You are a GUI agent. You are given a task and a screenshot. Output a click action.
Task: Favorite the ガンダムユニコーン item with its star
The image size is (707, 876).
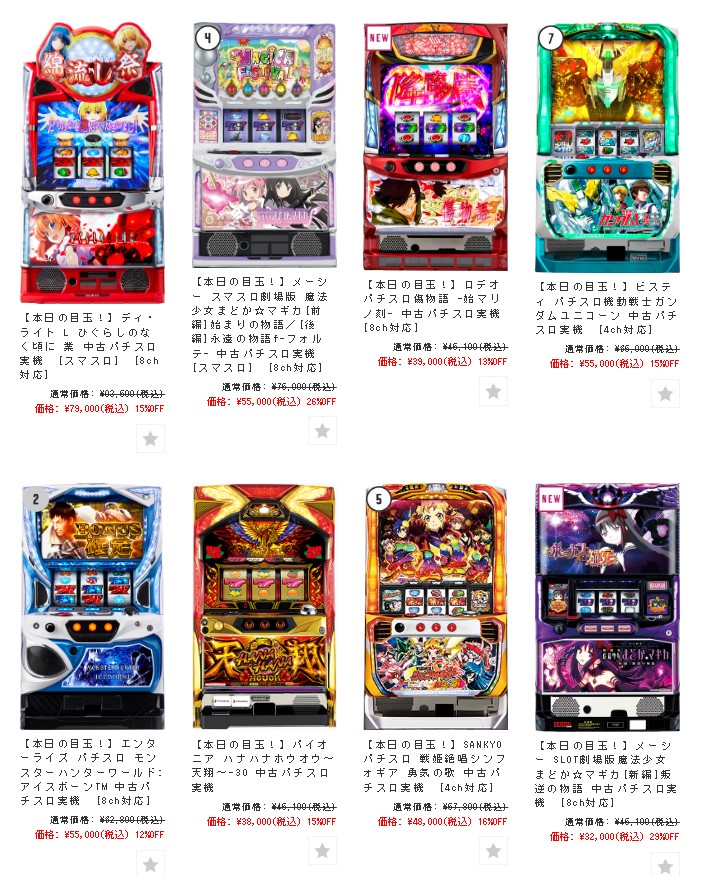665,392
